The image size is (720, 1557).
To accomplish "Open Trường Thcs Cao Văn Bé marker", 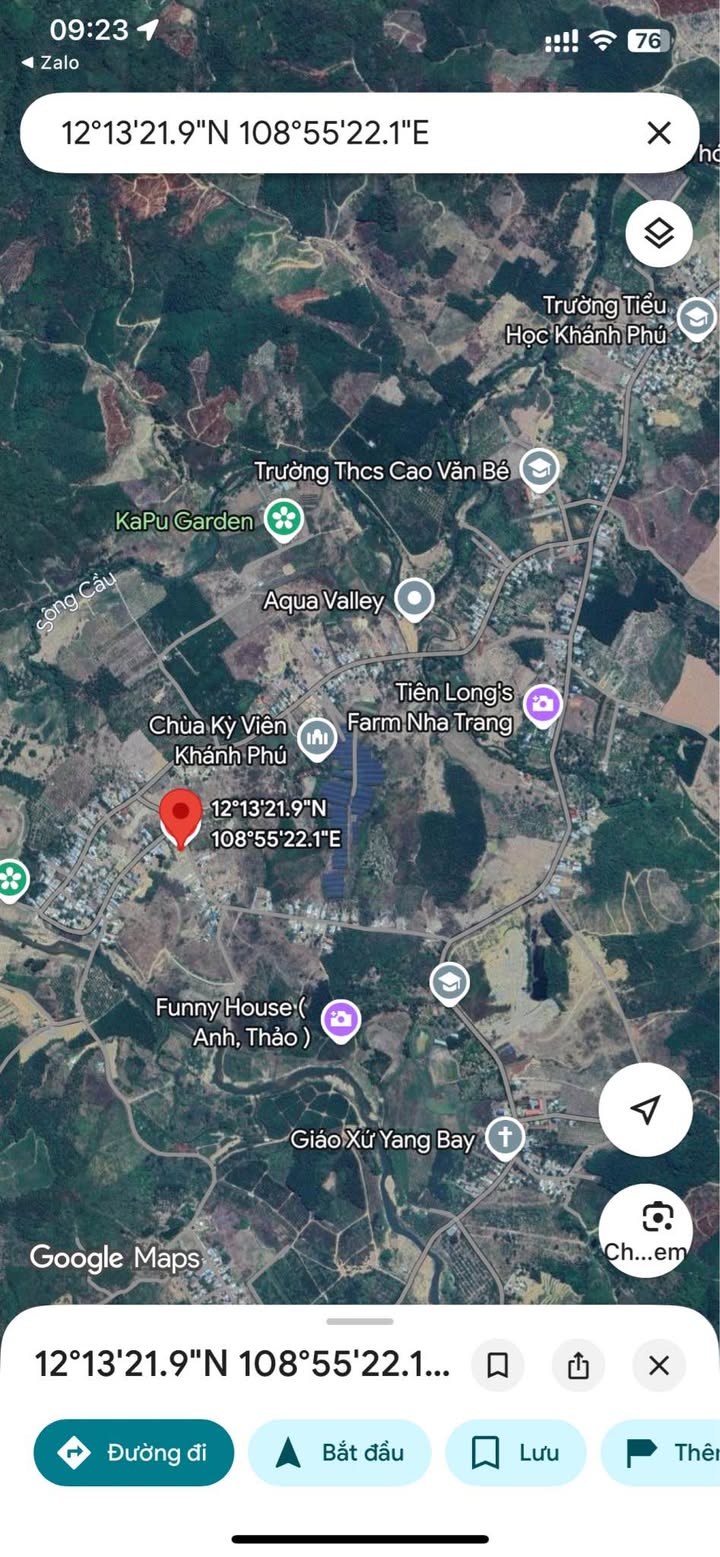I will point(540,469).
